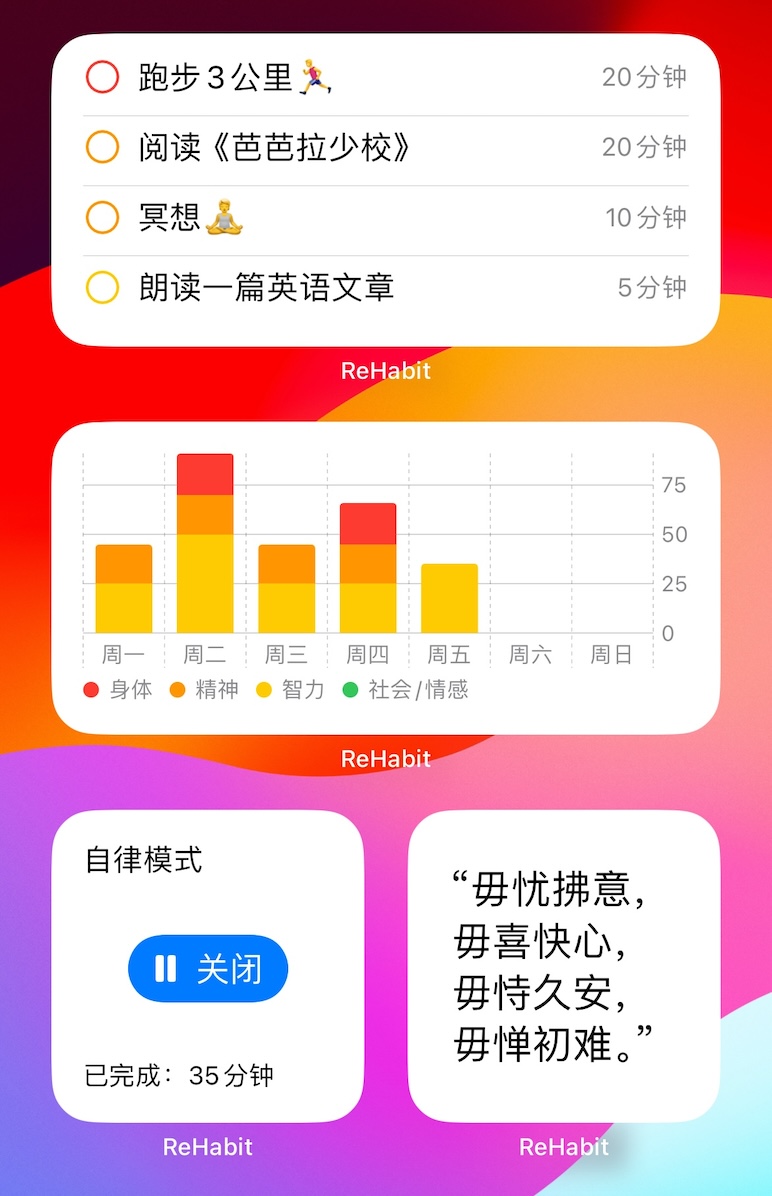Complete the 冥想 habit circle
The width and height of the screenshot is (772, 1196).
point(103,217)
